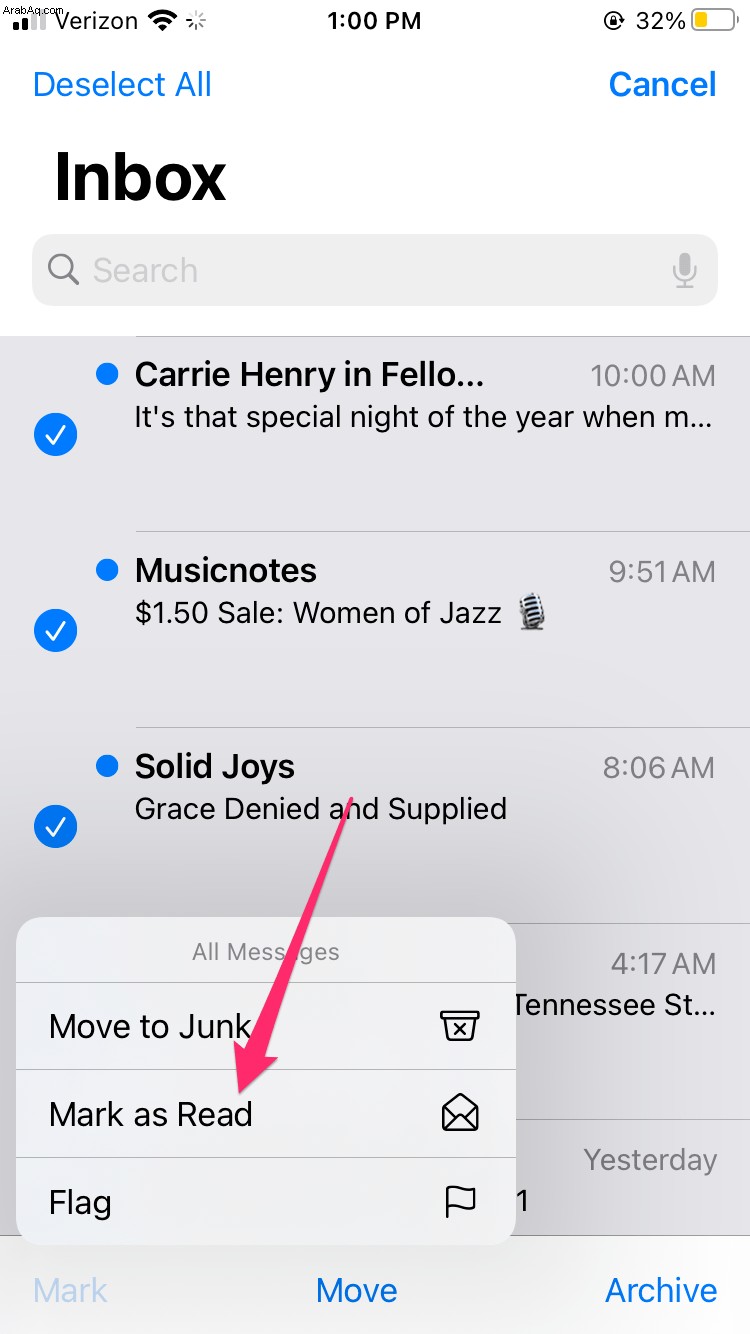Viewport: 750px width, 1334px height.
Task: Uncheck the Musicnotes email
Action: click(x=56, y=630)
